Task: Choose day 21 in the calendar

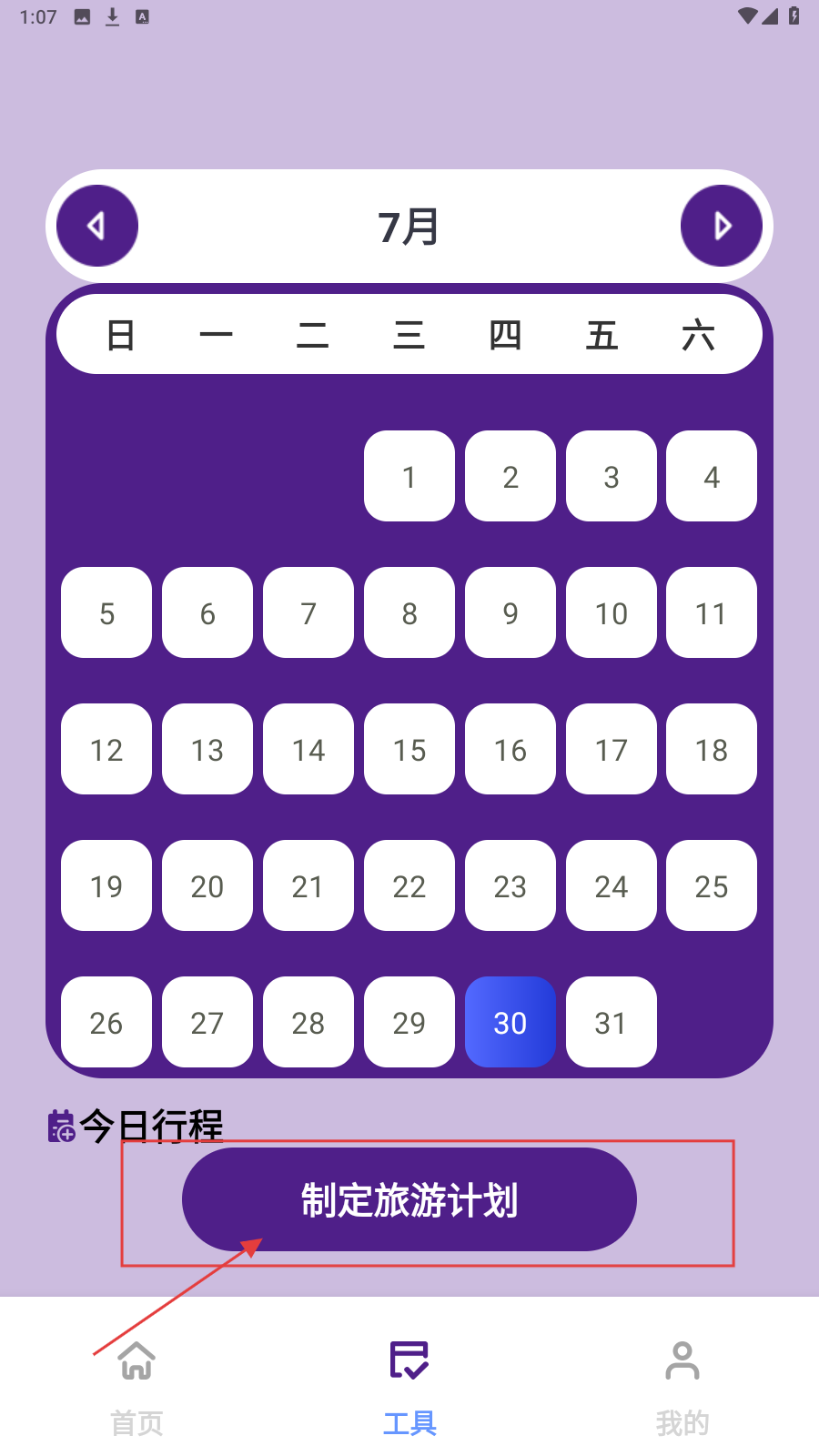Action: click(308, 885)
